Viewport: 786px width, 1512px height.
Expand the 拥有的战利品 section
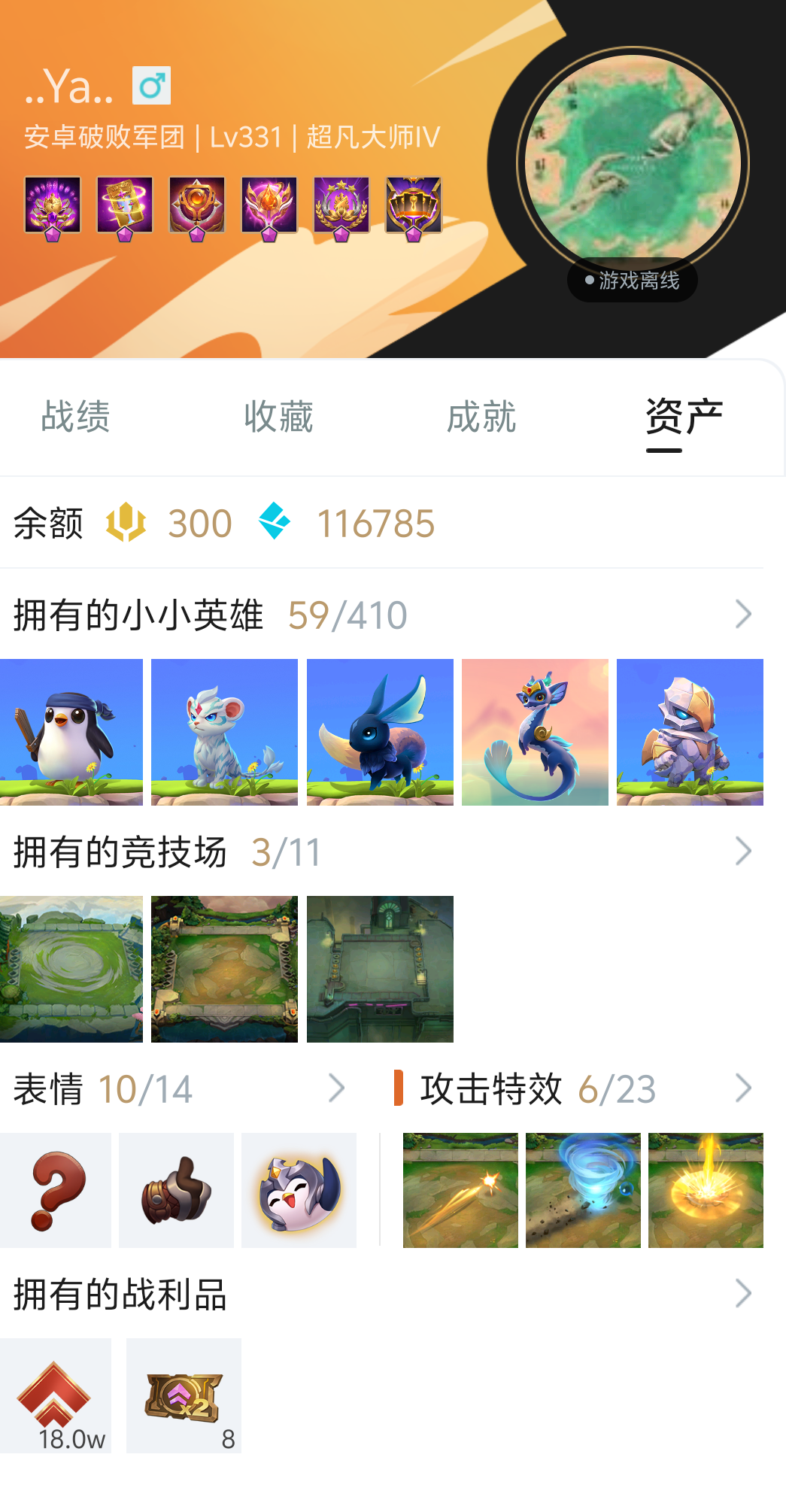point(742,1294)
